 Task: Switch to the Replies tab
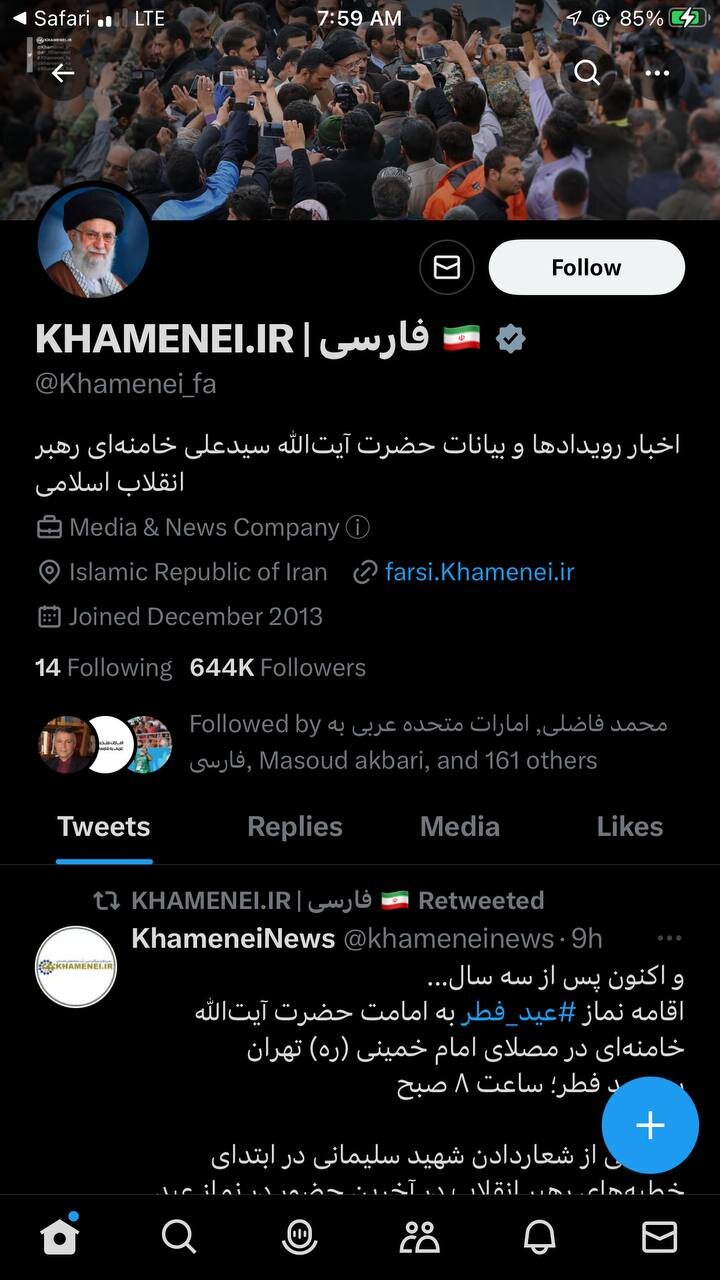tap(294, 826)
